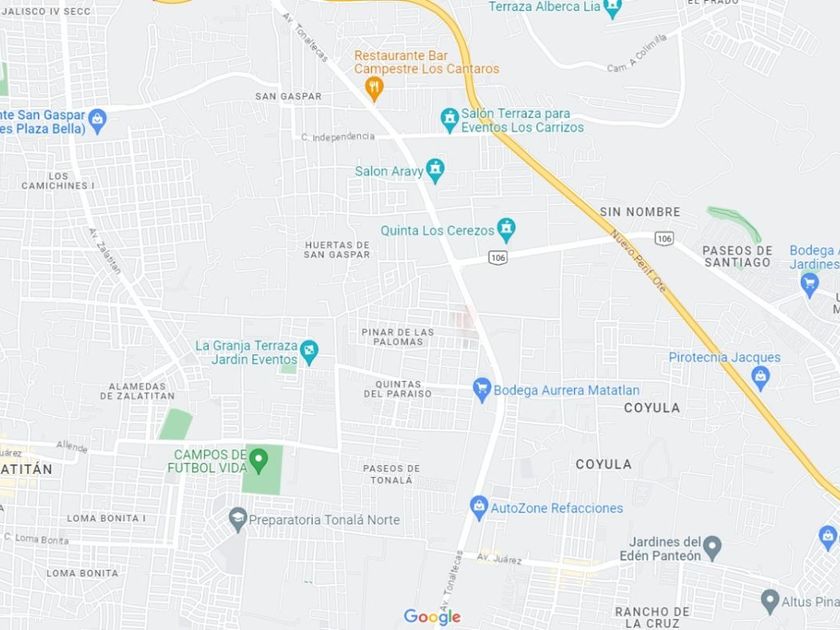The image size is (840, 630).
Task: Tap Salón Terraza para Eventos Los Carrizos pin
Action: [449, 119]
